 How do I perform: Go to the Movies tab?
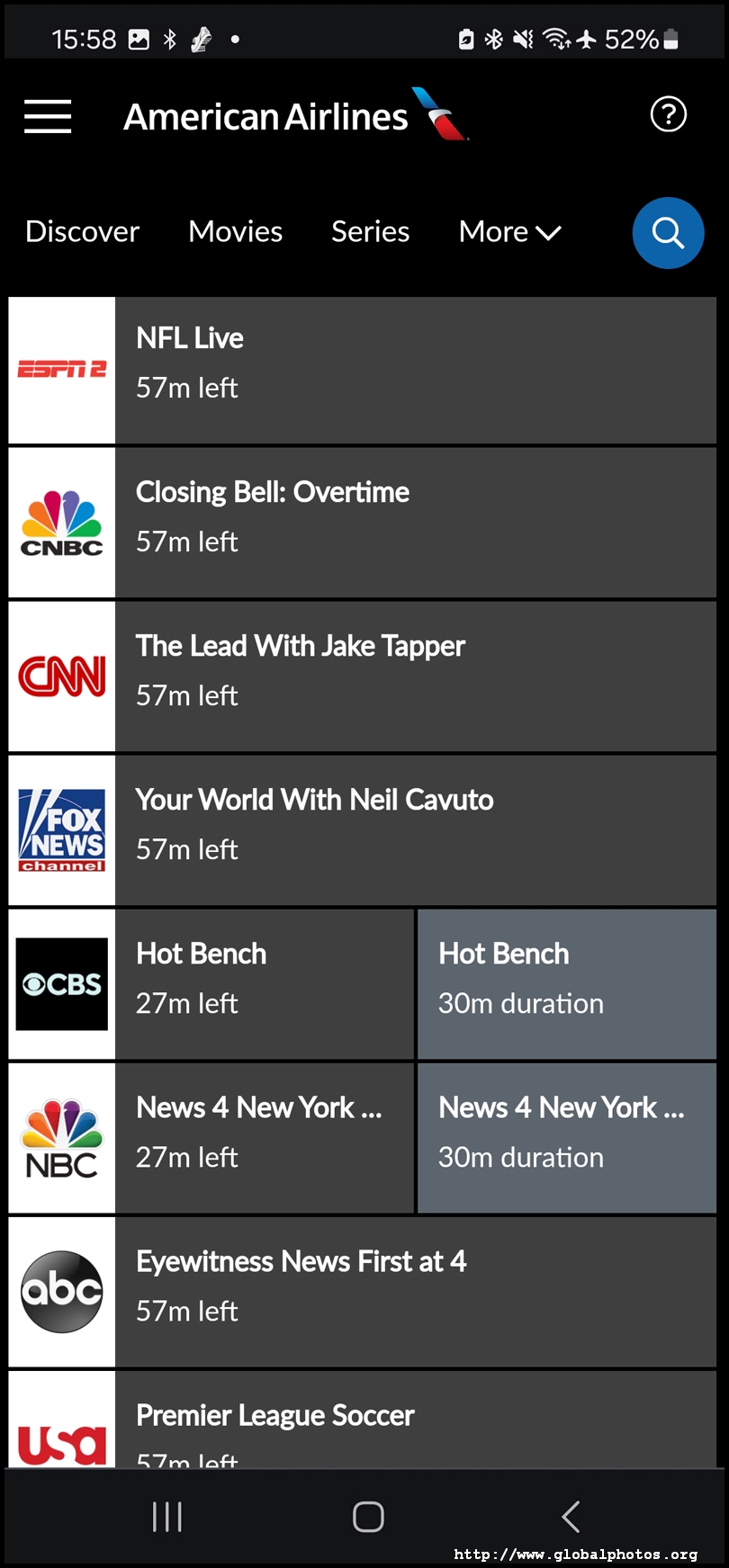(235, 232)
